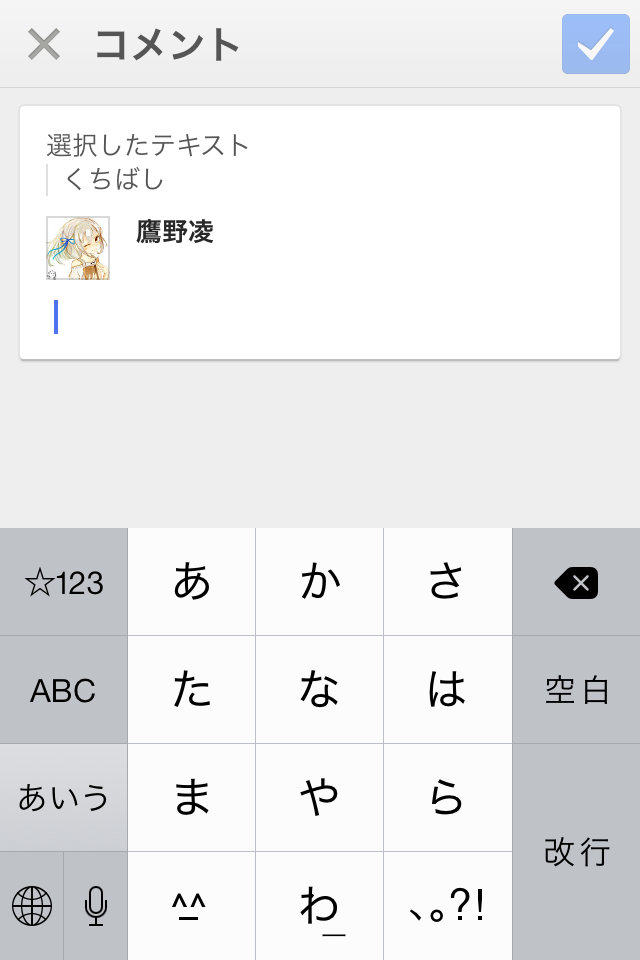Delete a character with backspace
640x960 pixels.
[x=576, y=582]
